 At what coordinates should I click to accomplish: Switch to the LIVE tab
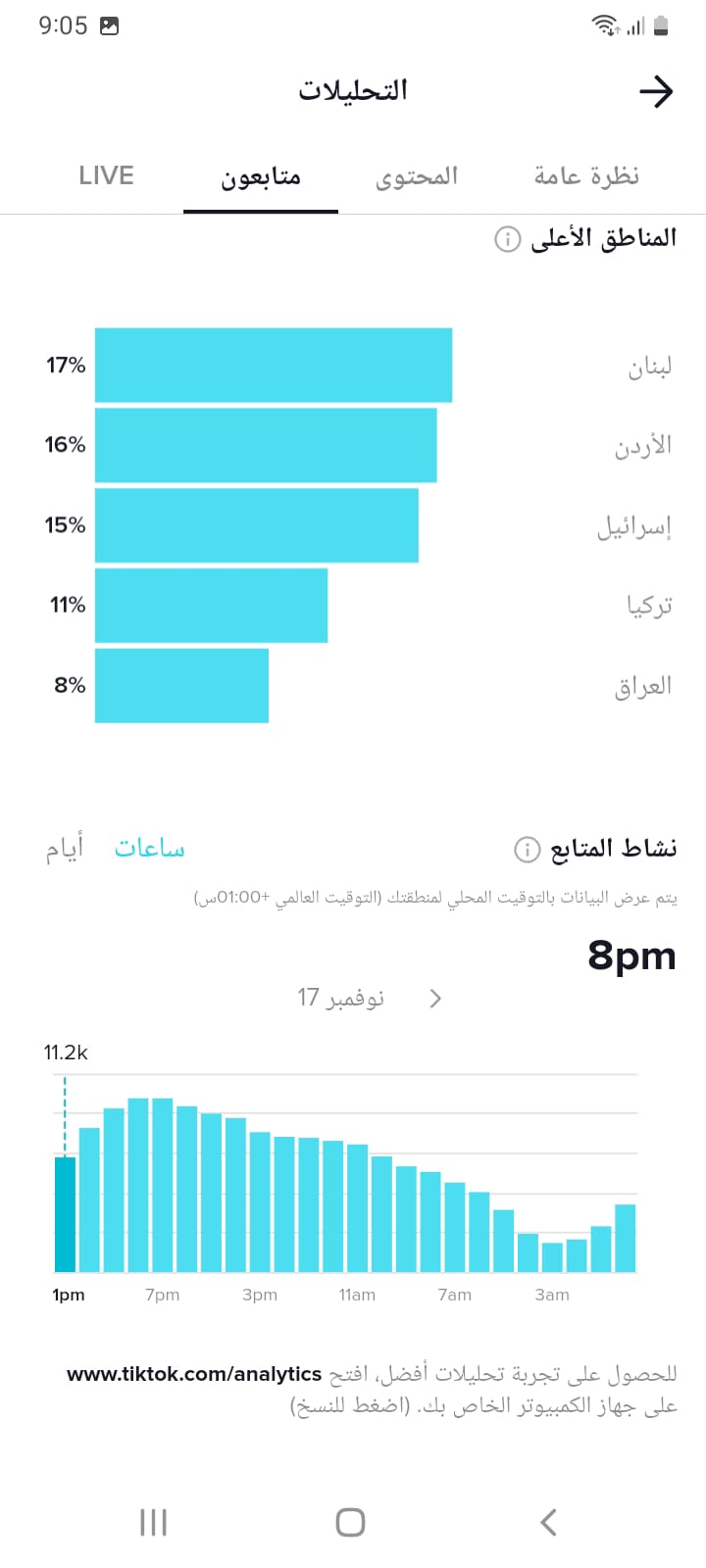pos(106,175)
